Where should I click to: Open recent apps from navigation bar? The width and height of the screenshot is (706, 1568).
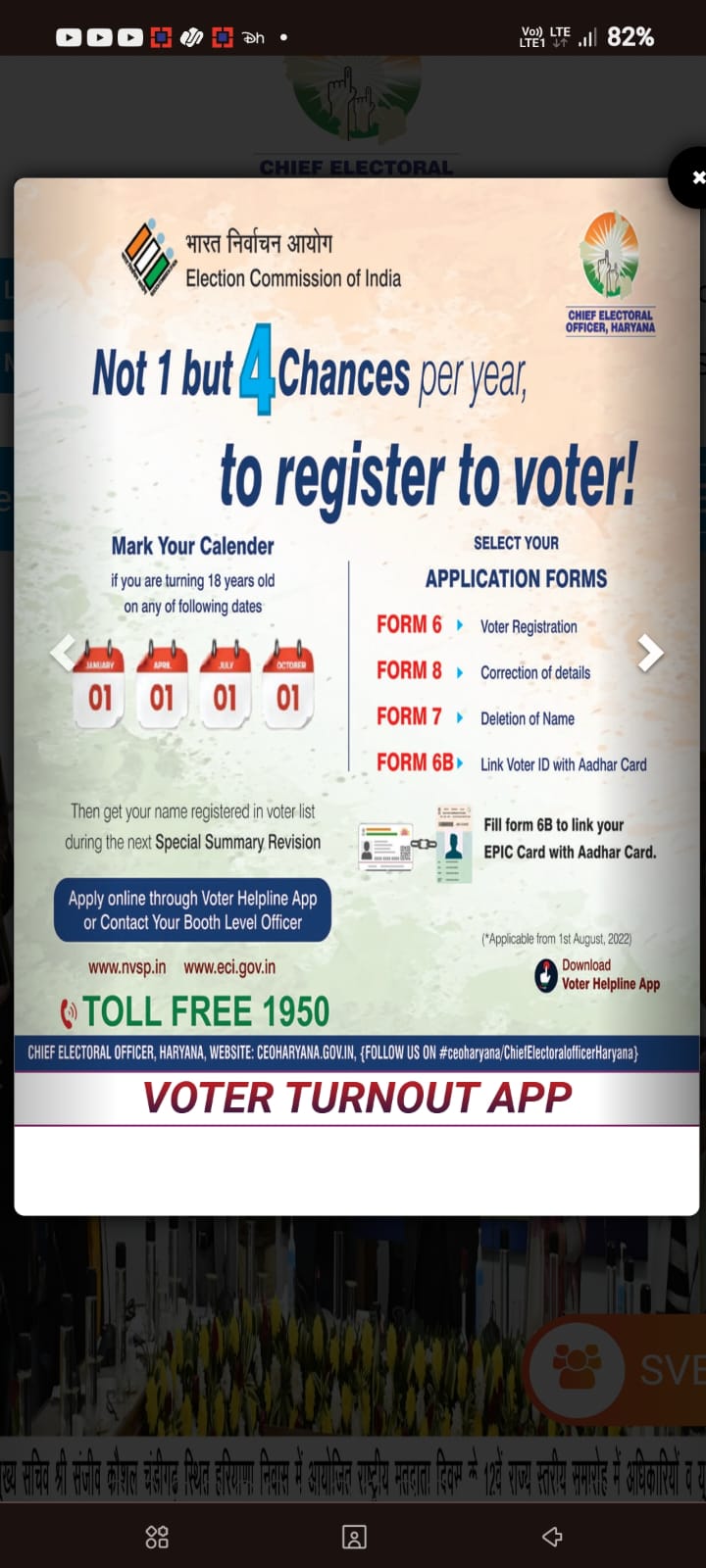point(157,1537)
